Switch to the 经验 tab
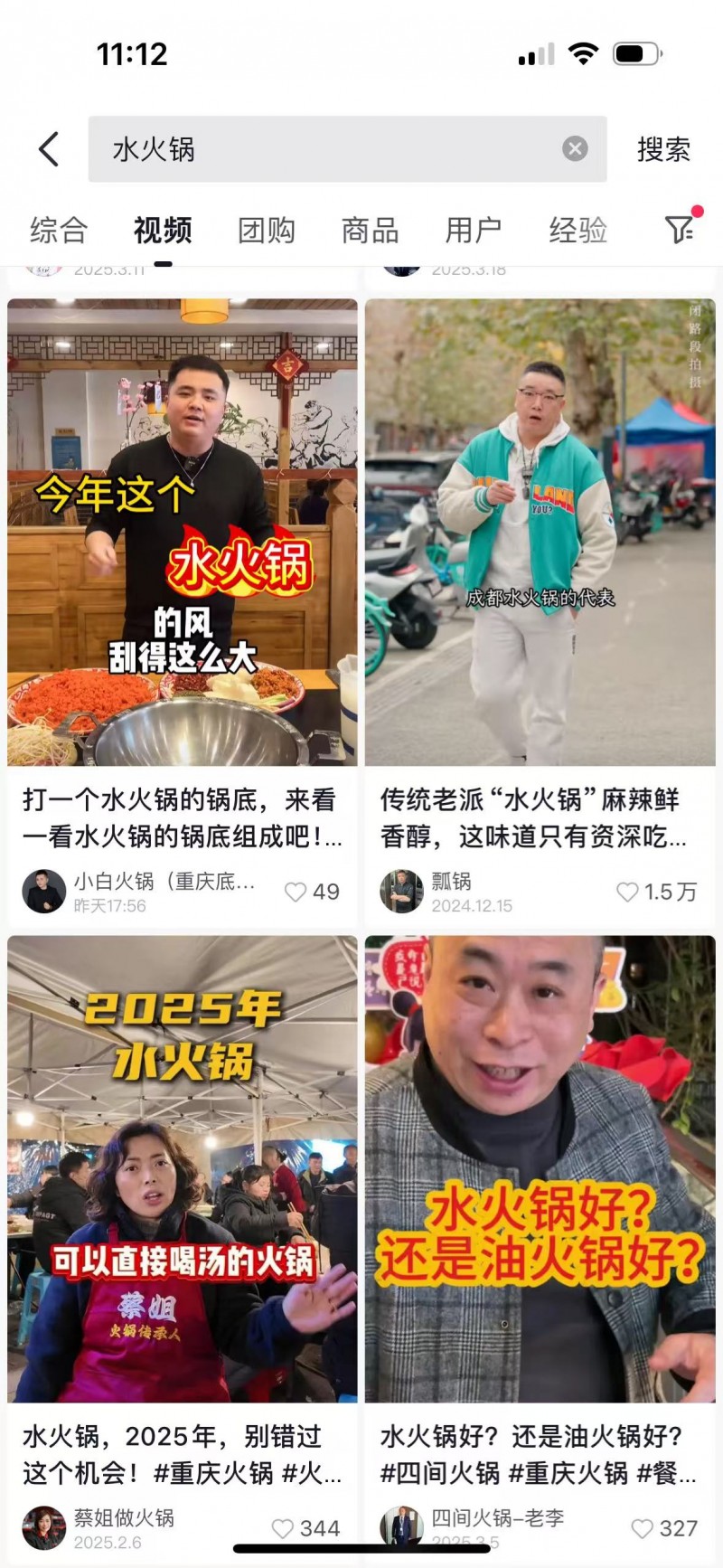 click(577, 231)
